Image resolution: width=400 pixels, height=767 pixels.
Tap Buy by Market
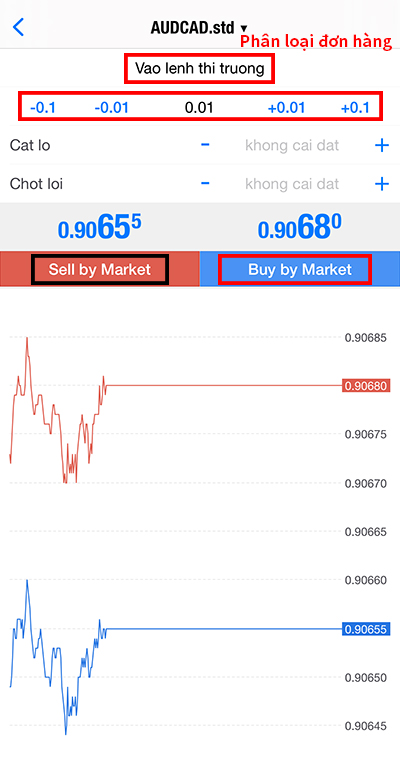coord(300,269)
